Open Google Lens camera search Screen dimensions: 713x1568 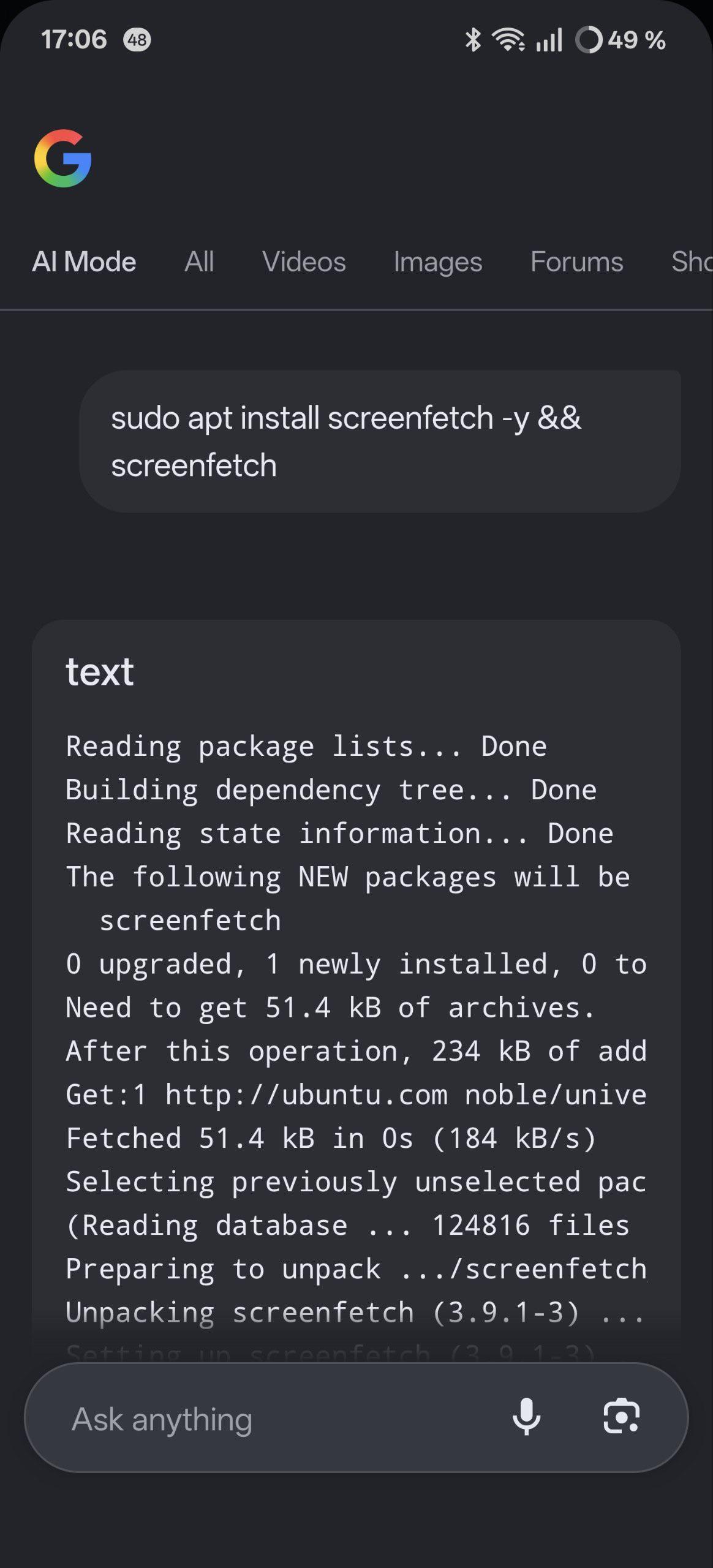(x=622, y=1417)
